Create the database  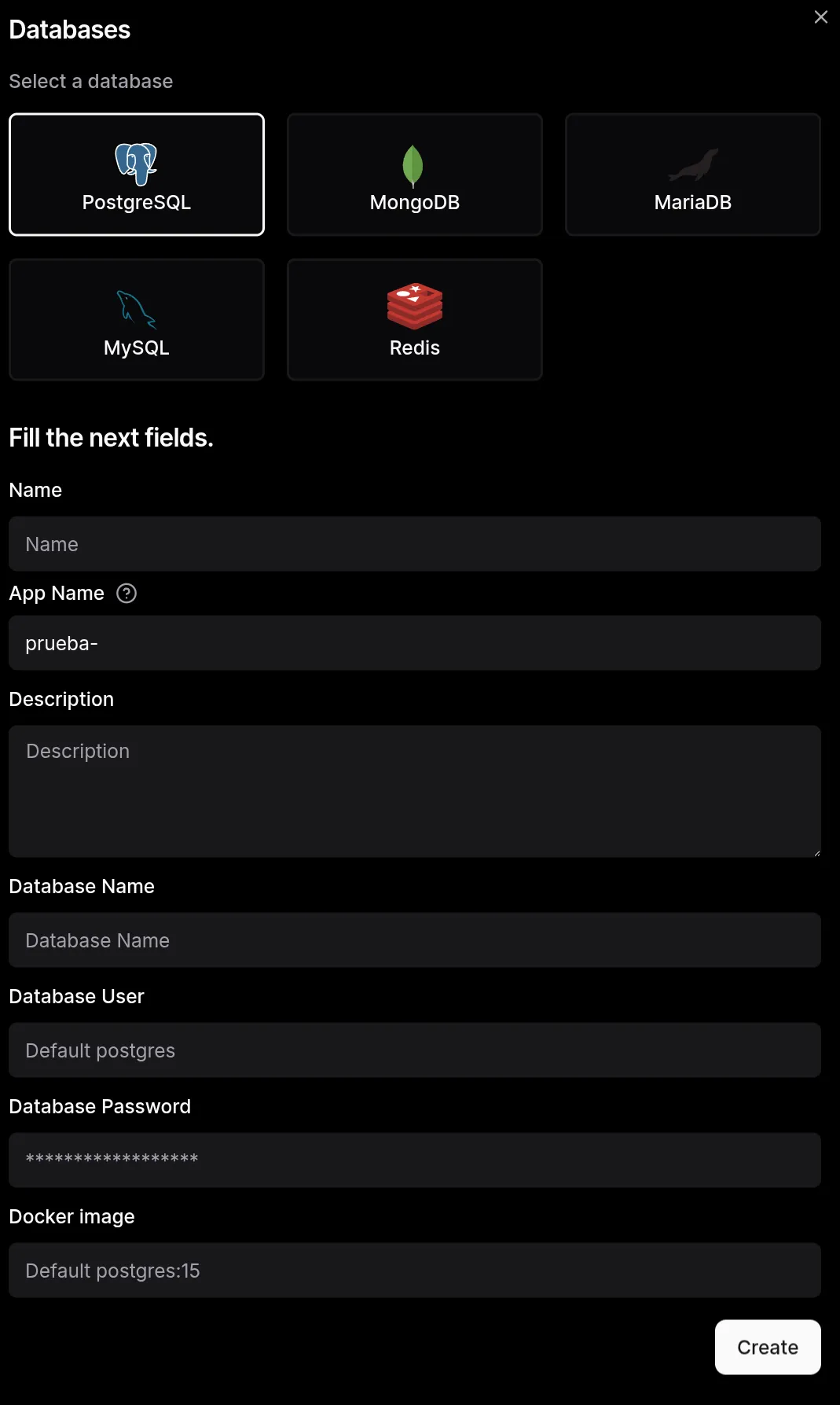767,1348
